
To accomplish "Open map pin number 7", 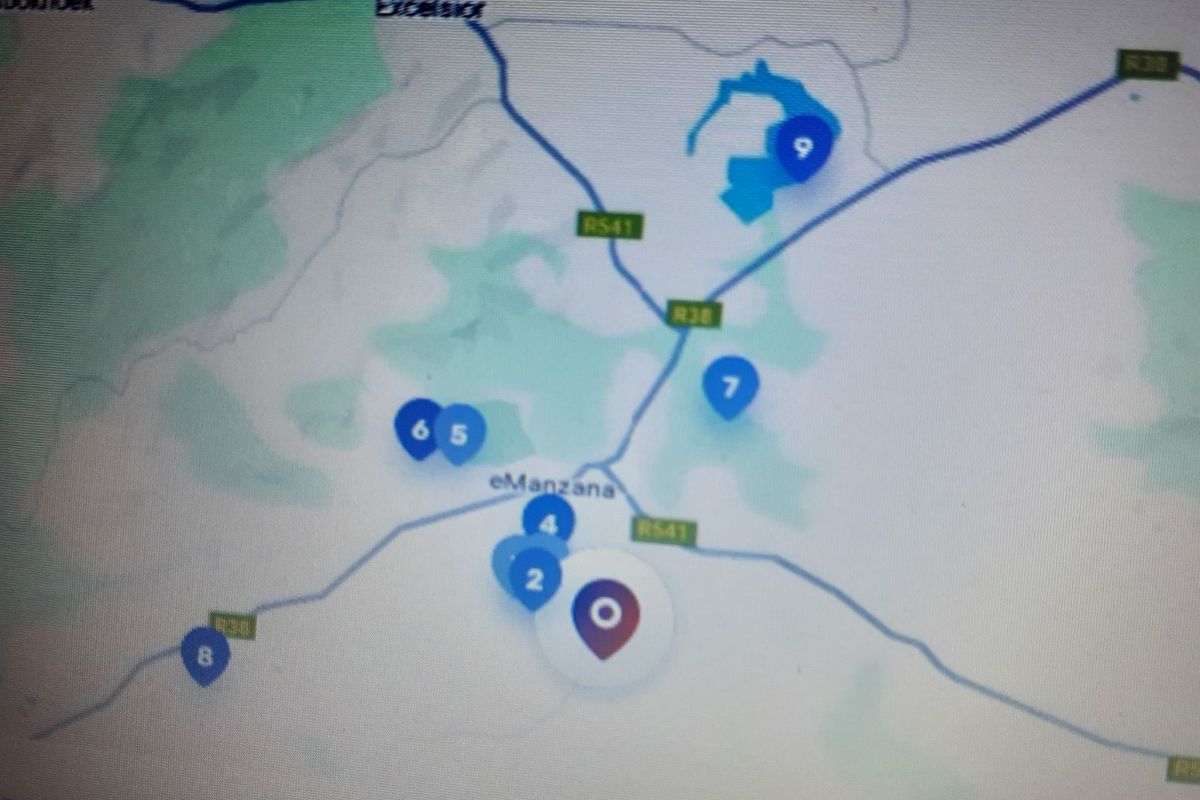I will coord(730,386).
